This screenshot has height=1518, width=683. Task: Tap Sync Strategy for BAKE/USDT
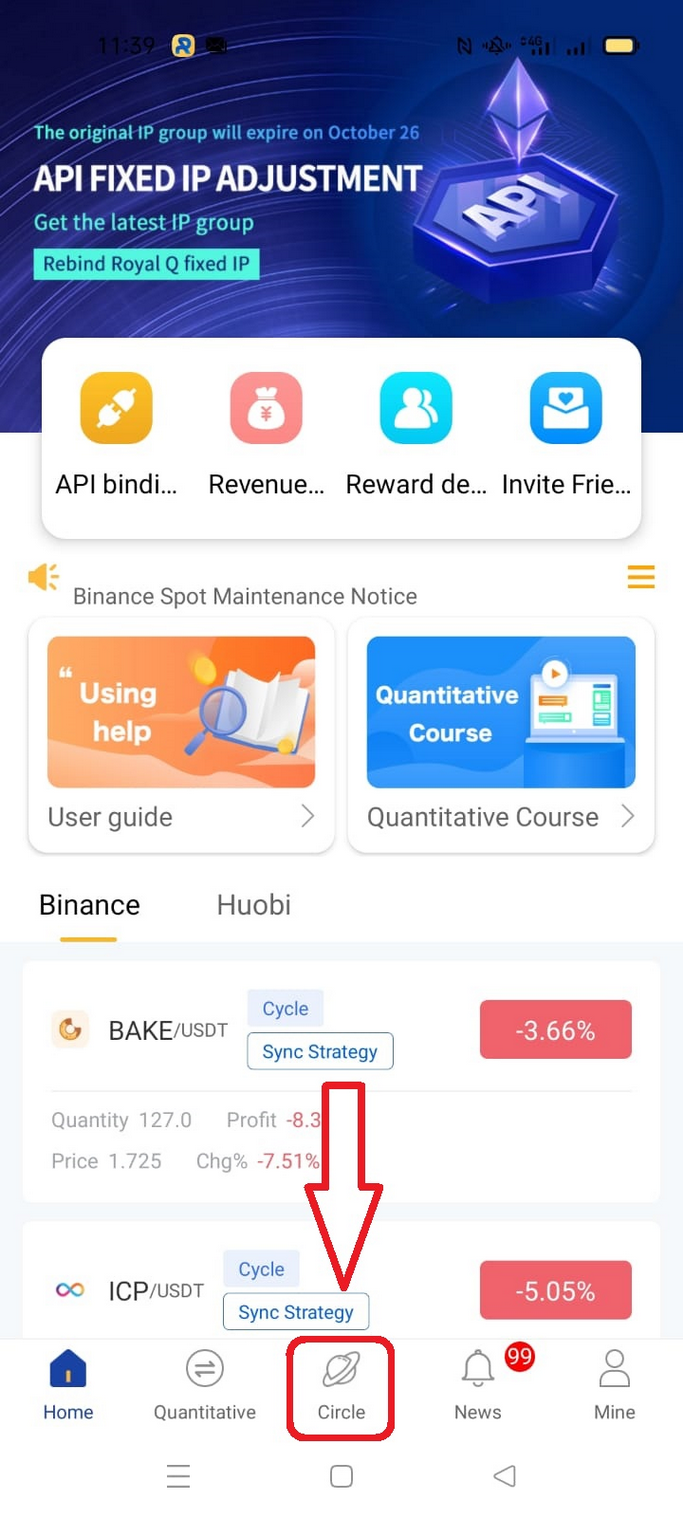point(320,1052)
